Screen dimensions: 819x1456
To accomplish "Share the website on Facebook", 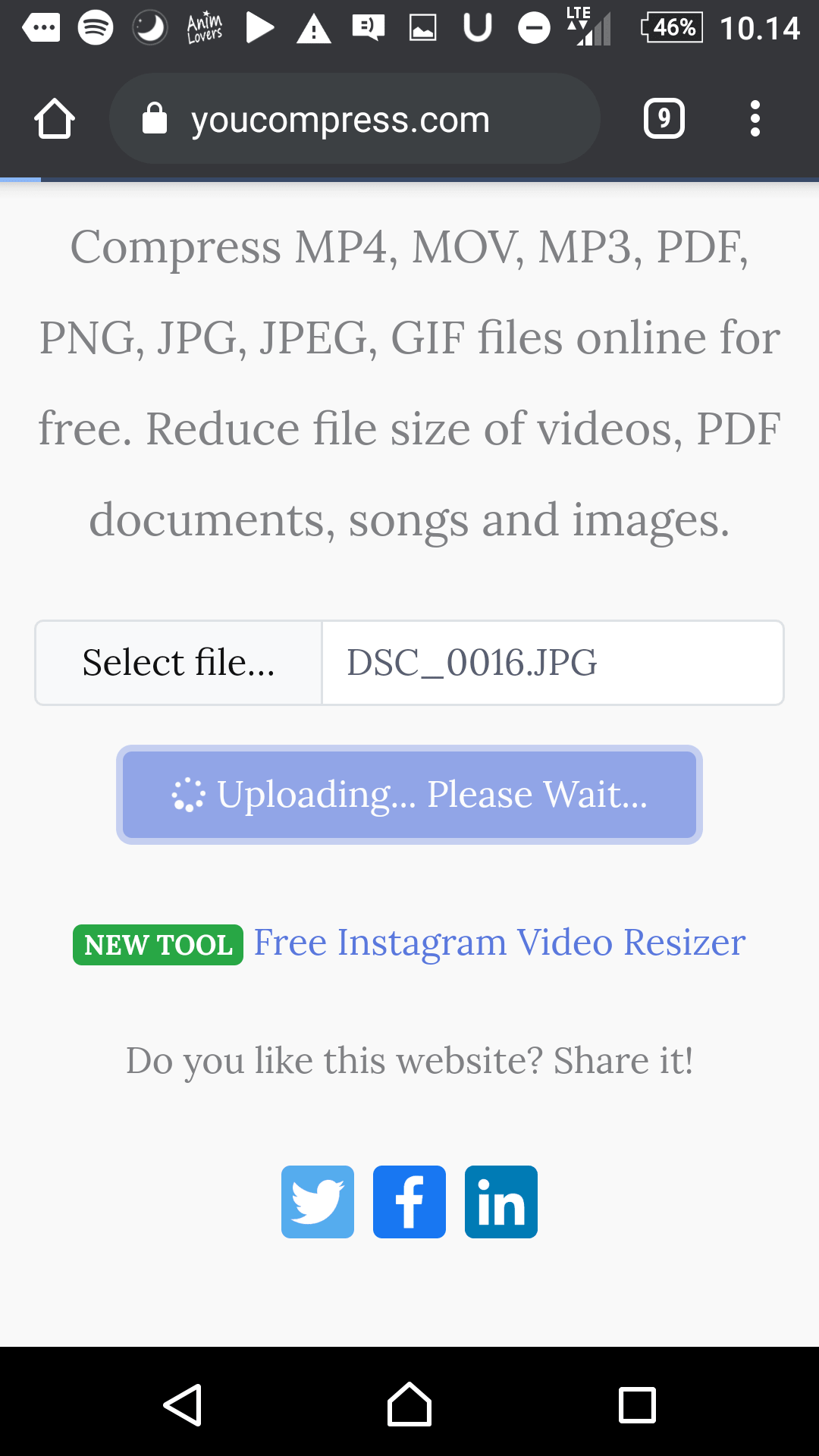I will tap(409, 1202).
